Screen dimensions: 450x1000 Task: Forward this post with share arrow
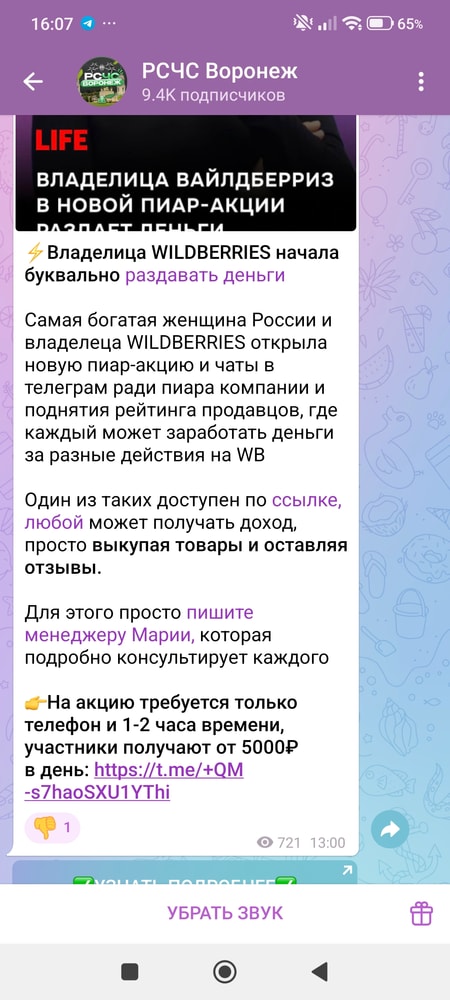[390, 829]
